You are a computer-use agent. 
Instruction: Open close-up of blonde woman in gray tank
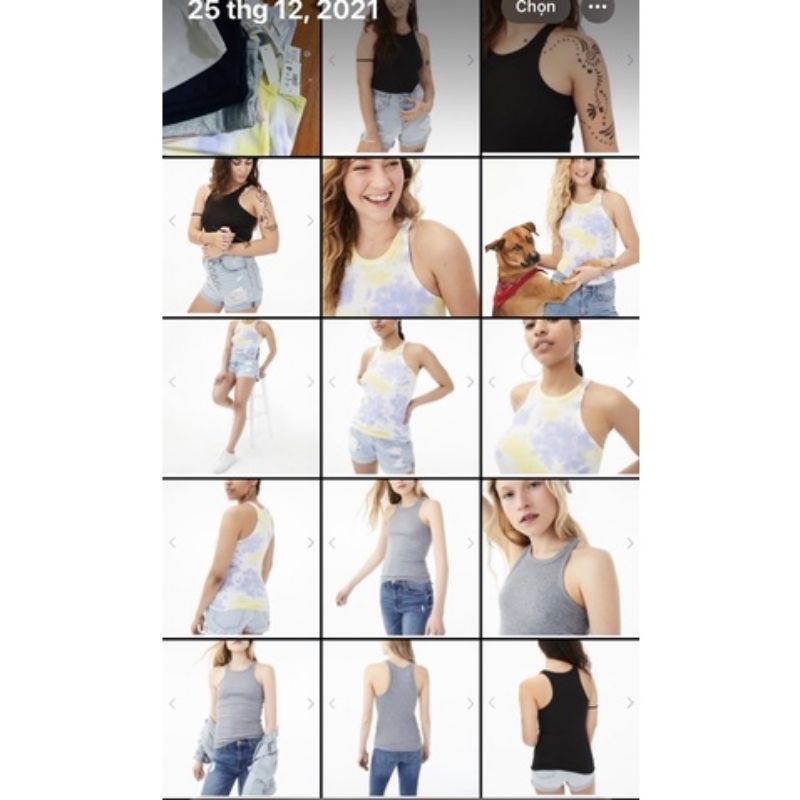click(x=560, y=557)
